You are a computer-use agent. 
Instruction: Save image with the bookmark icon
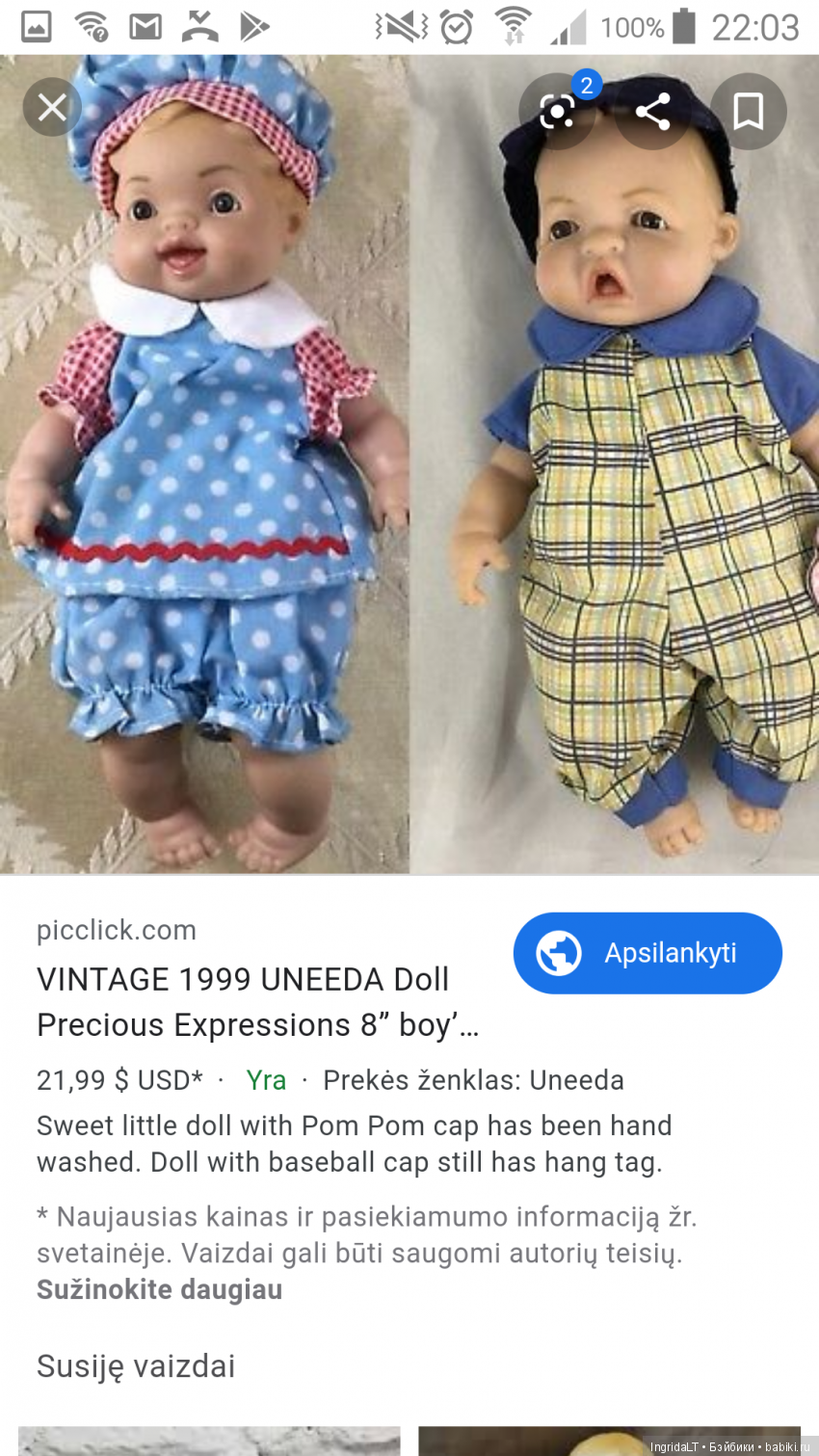(748, 112)
